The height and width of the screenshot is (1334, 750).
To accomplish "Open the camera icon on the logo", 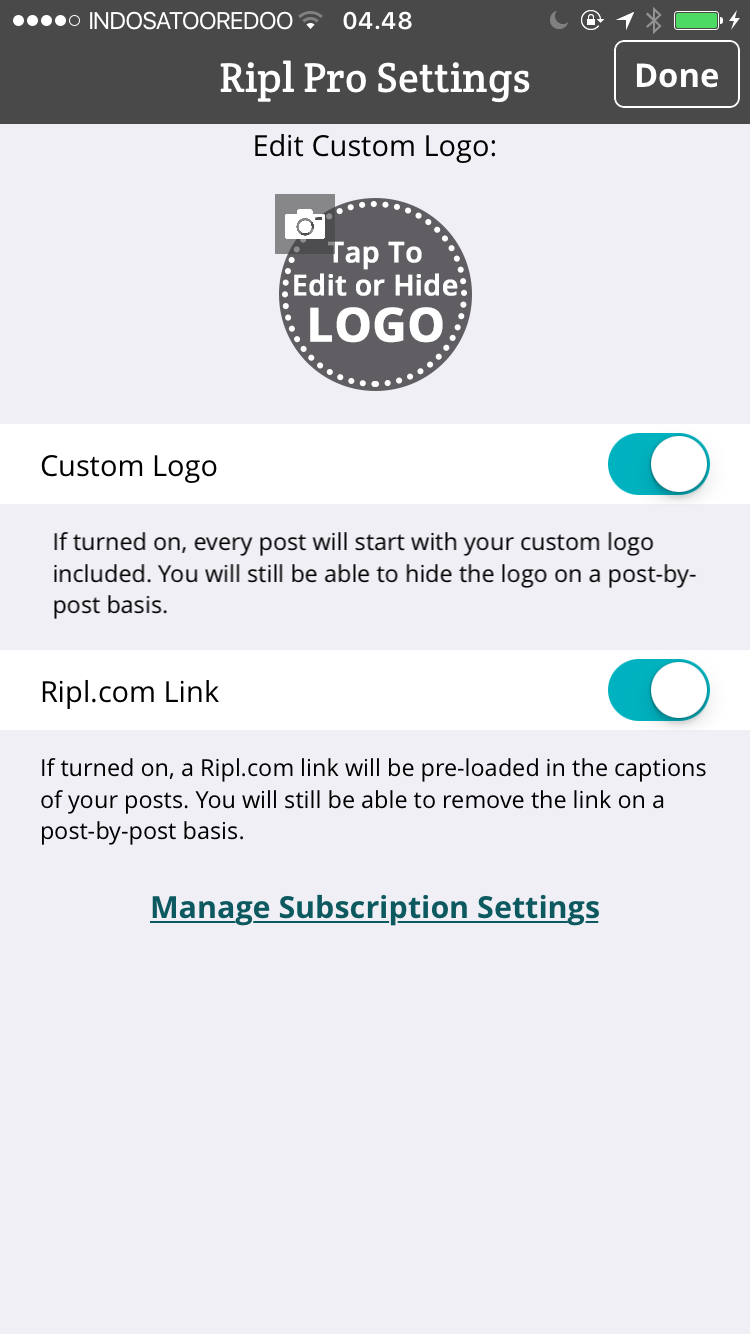I will tap(305, 224).
